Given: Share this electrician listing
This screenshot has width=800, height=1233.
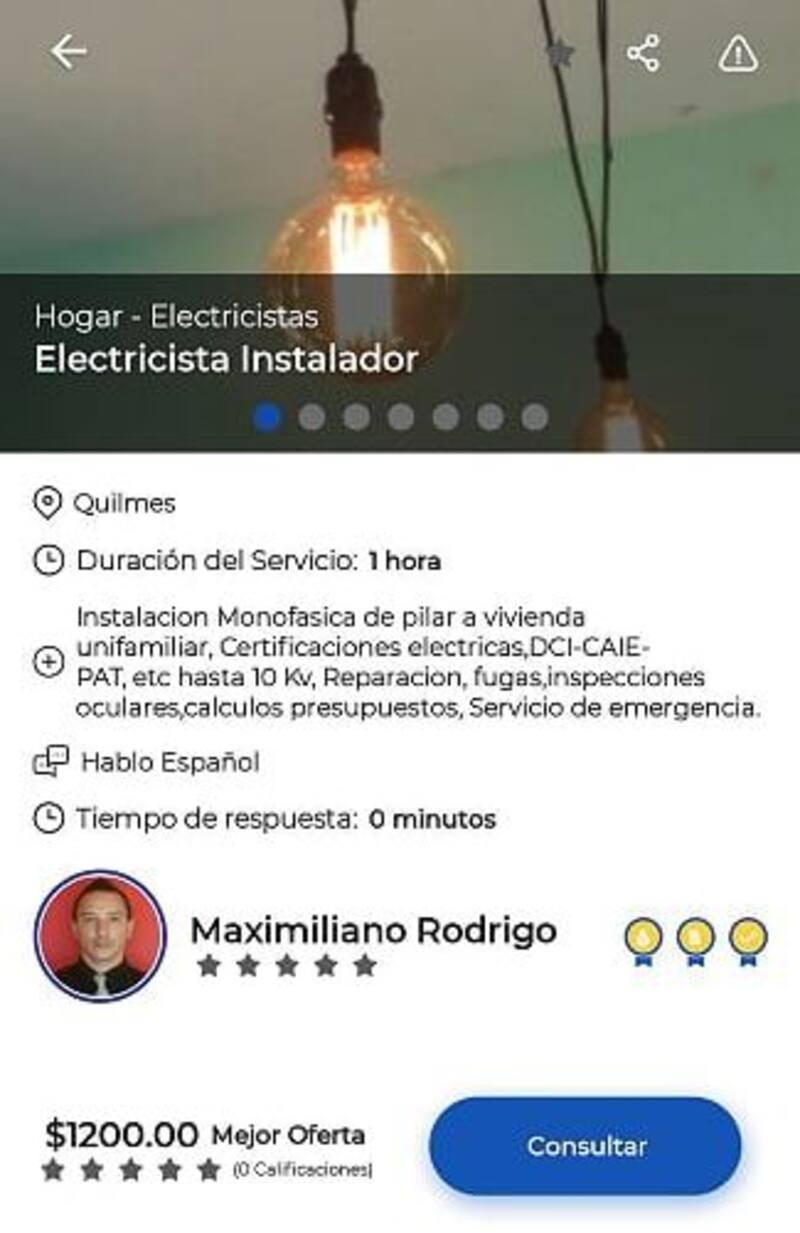Looking at the screenshot, I should 643,53.
